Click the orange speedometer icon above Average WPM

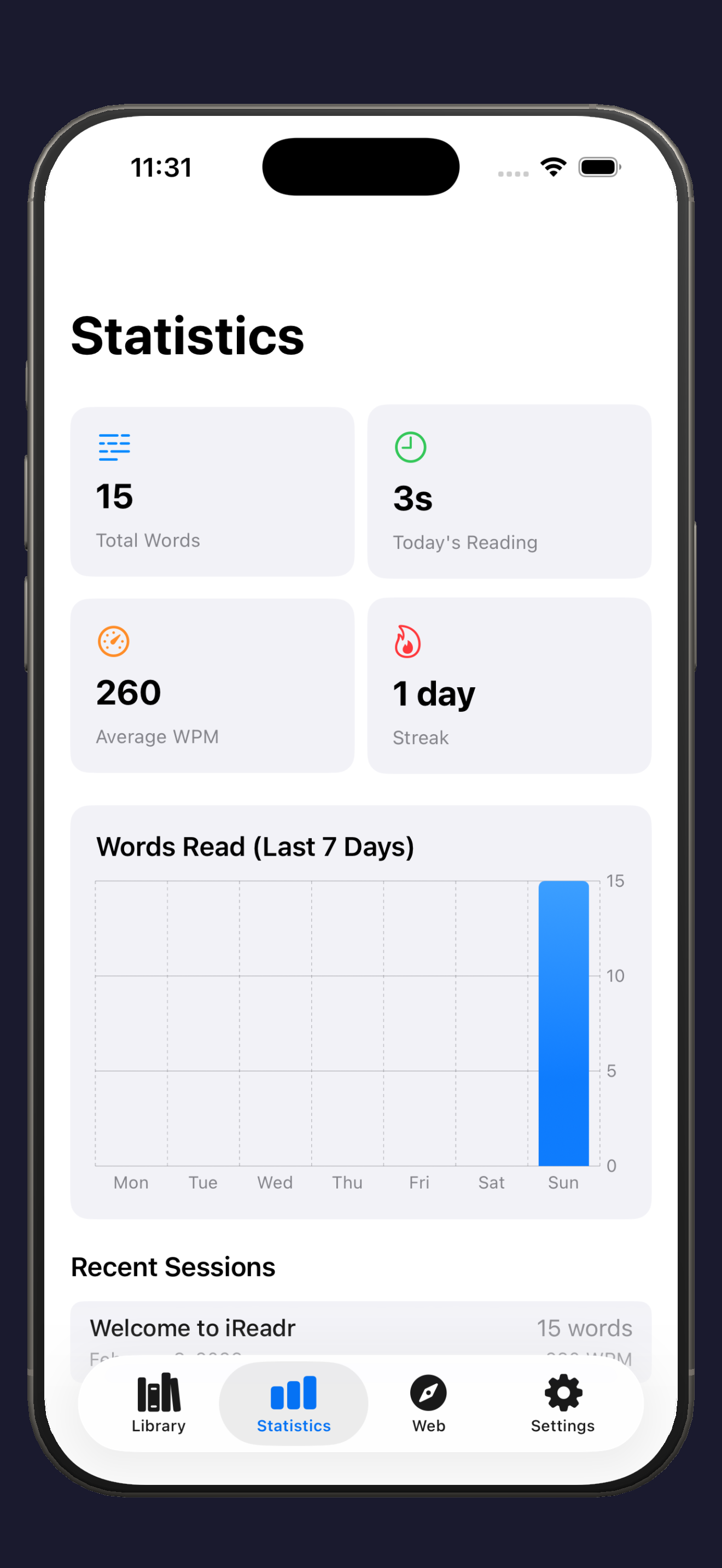point(114,641)
